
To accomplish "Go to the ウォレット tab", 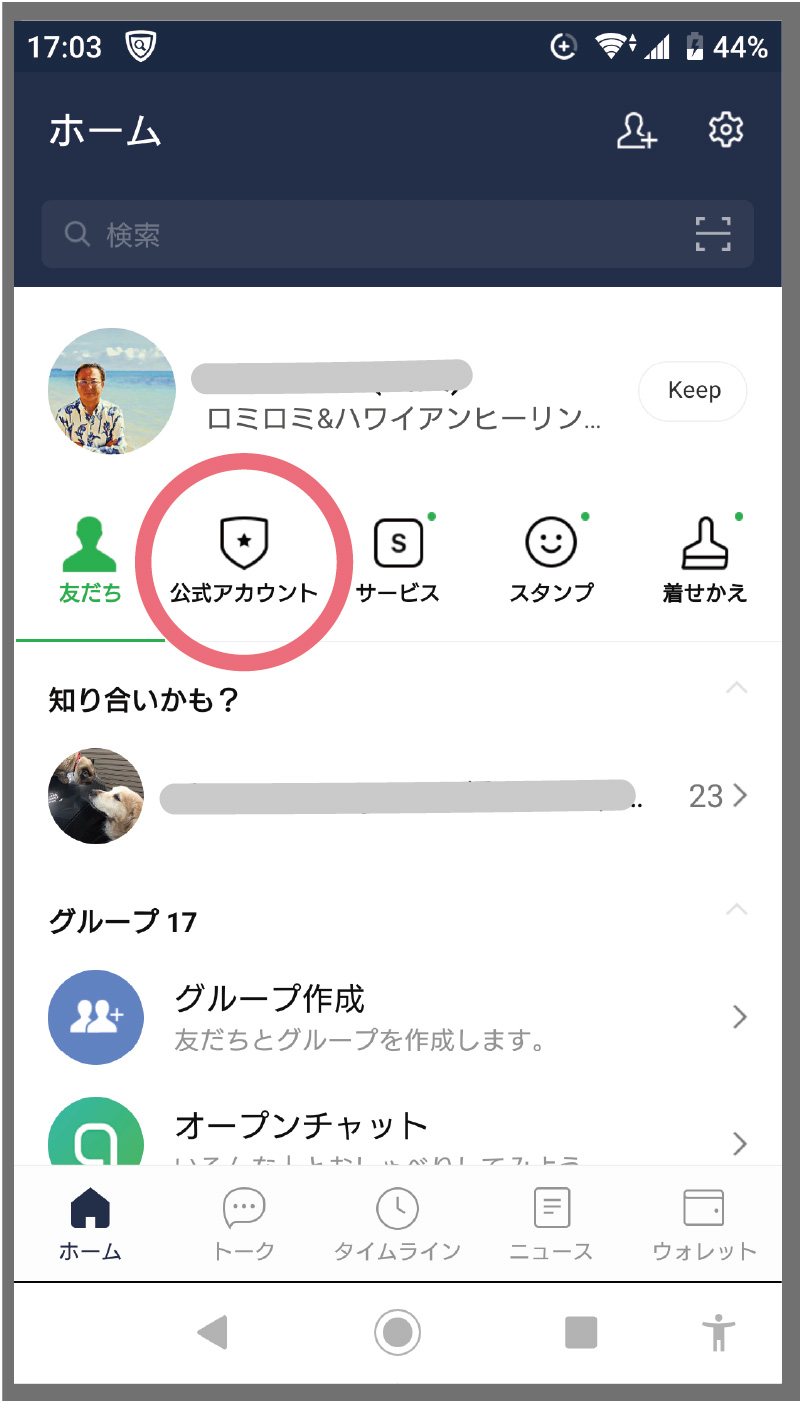I will click(704, 1224).
